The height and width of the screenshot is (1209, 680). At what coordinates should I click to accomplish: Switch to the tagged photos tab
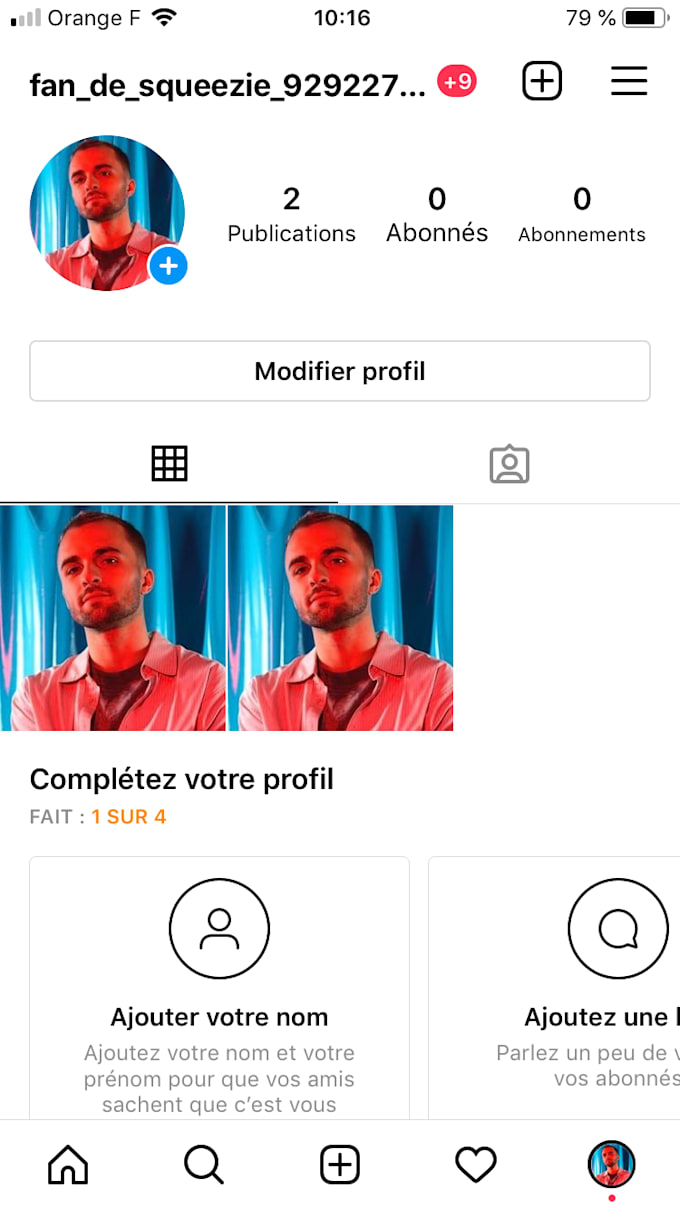[x=509, y=465]
